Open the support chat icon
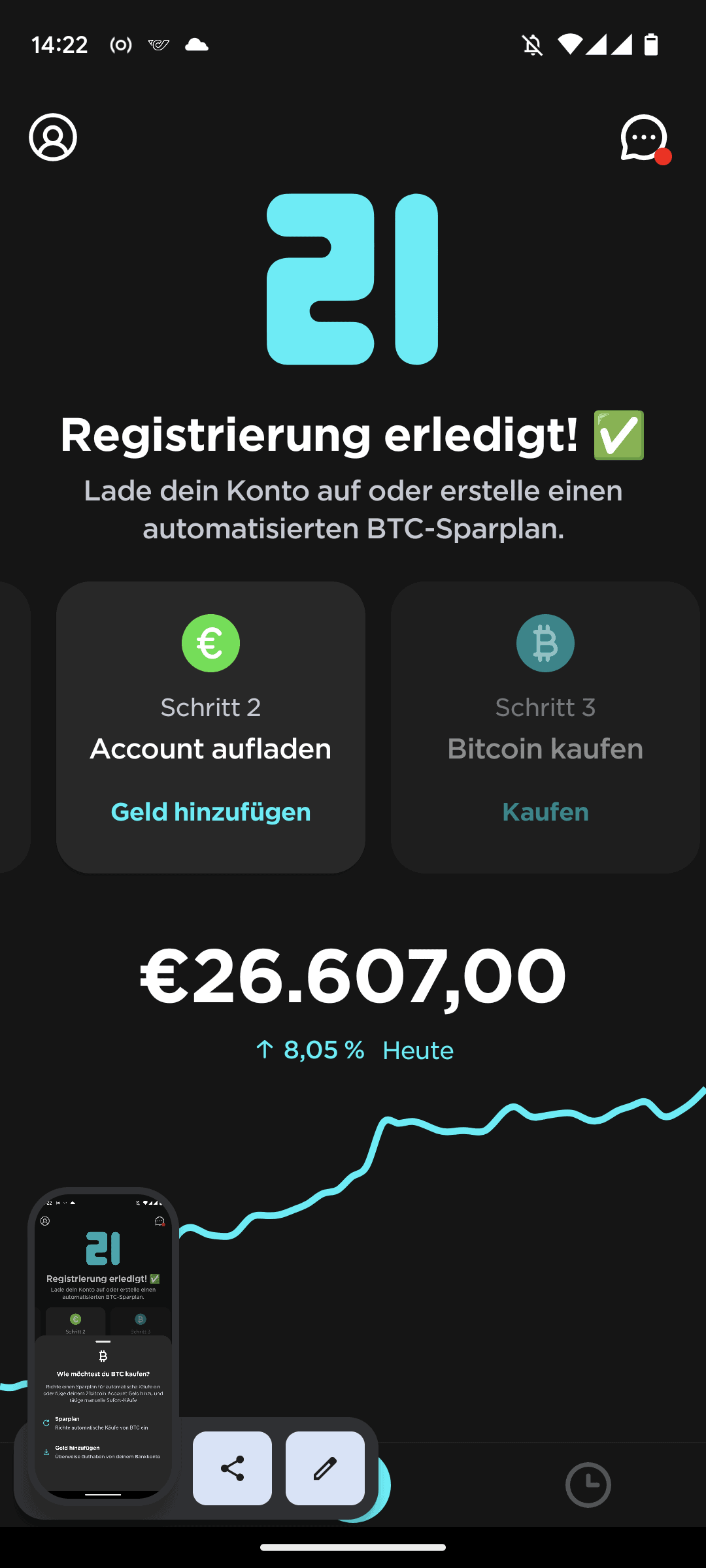 point(645,139)
